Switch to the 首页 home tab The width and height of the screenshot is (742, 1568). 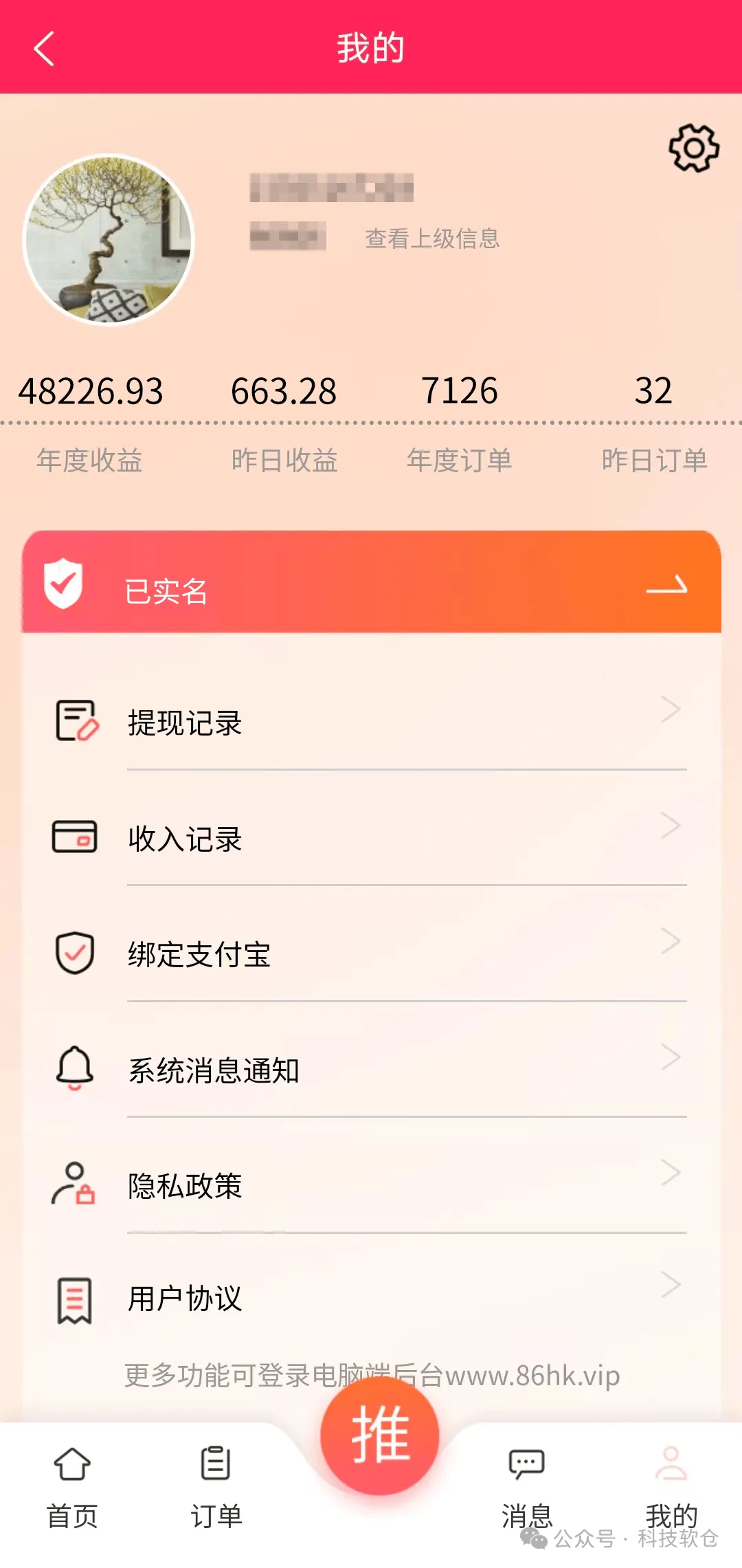pos(72,1486)
